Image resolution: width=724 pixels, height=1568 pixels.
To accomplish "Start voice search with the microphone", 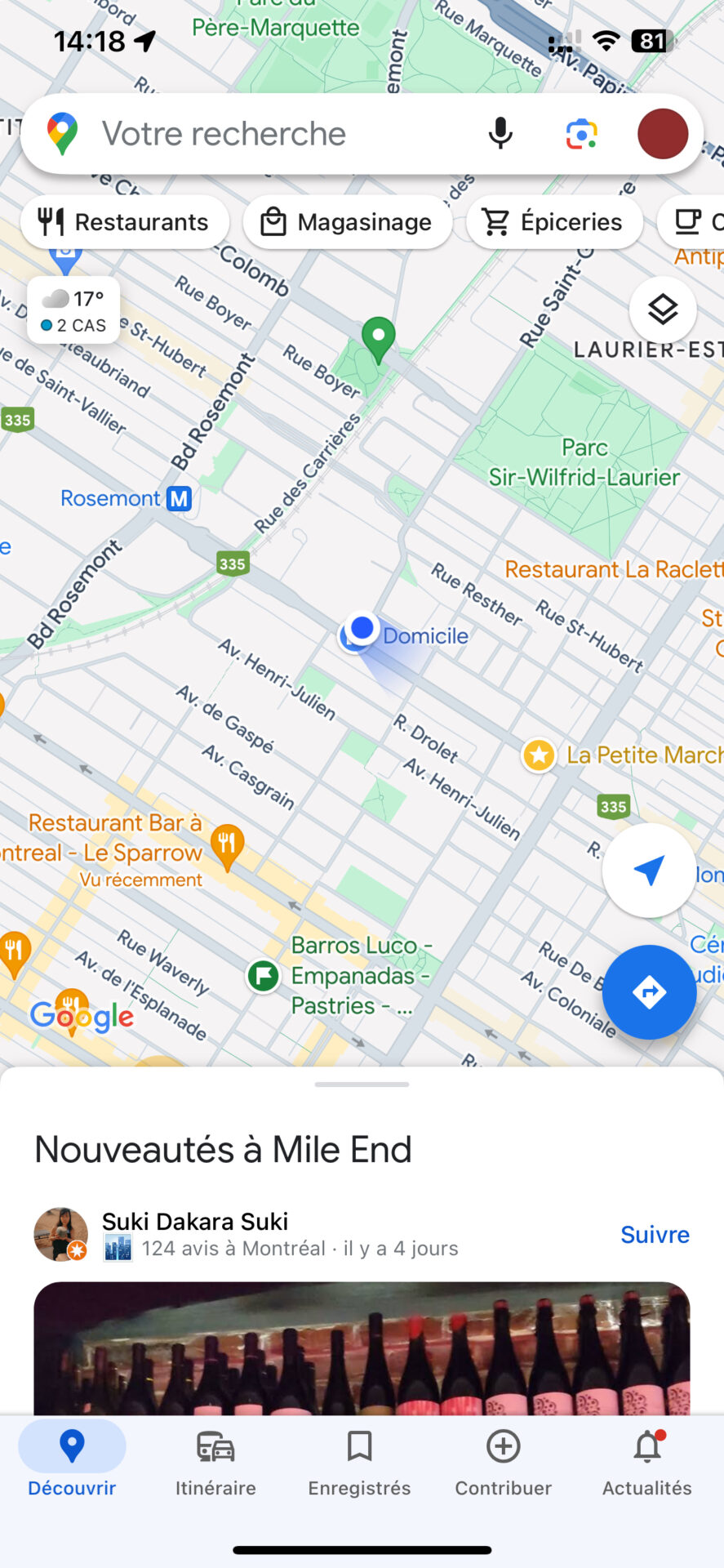I will (500, 134).
